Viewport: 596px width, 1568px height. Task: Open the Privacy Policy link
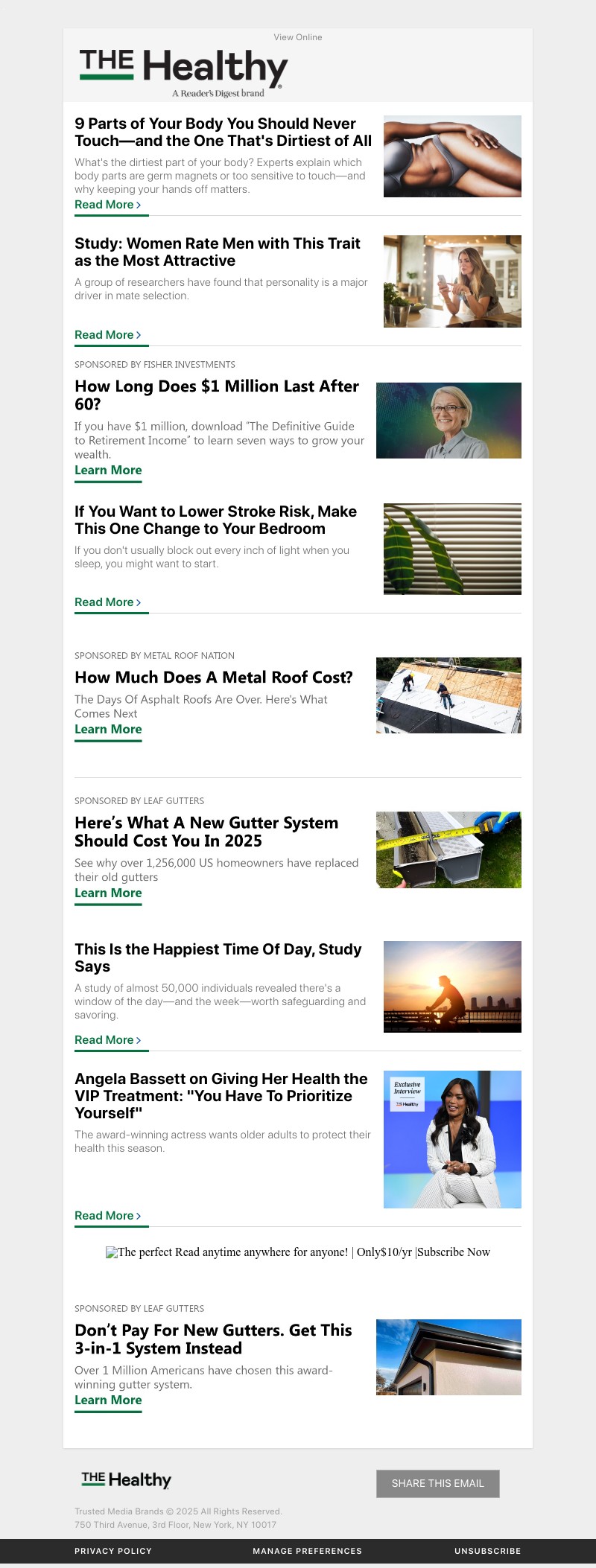[x=113, y=1551]
